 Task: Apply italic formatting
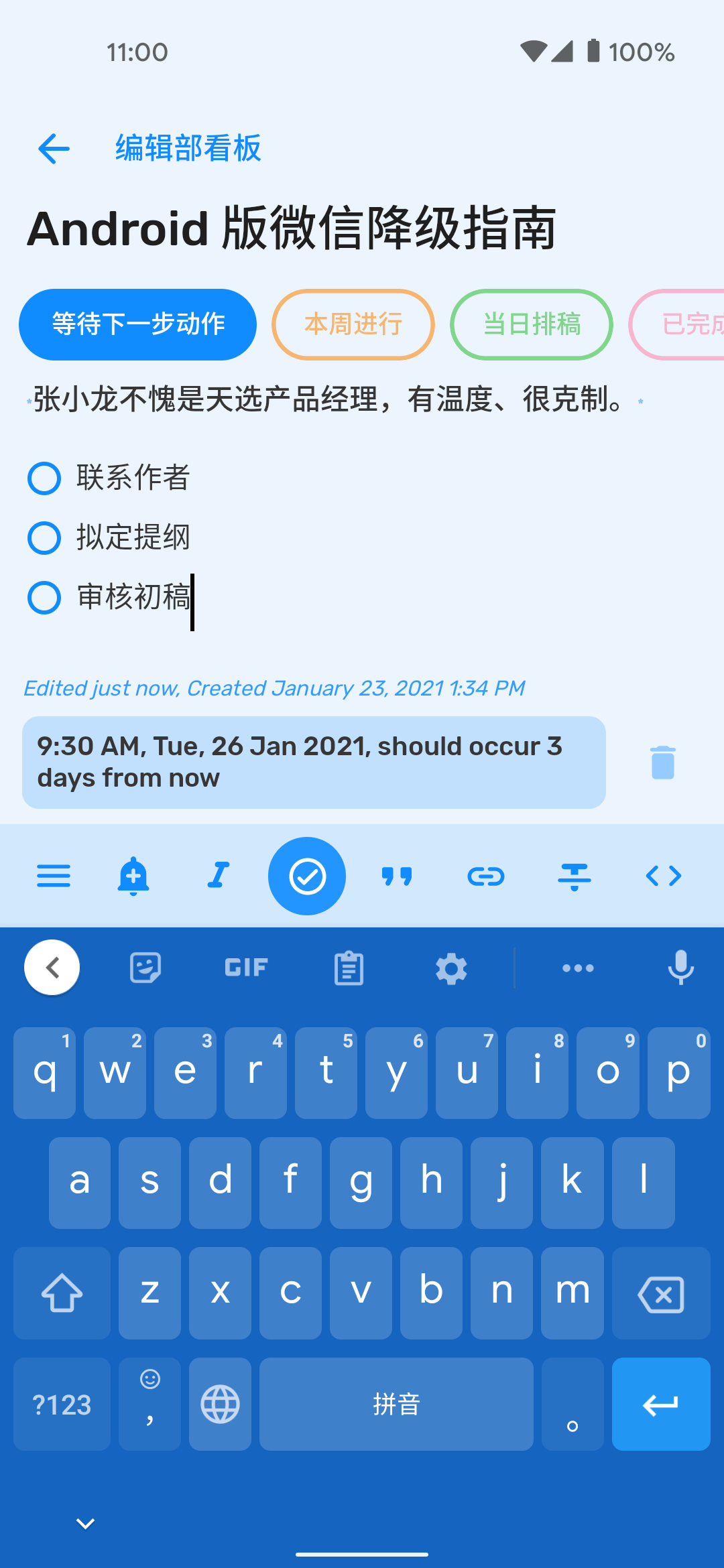(x=218, y=876)
